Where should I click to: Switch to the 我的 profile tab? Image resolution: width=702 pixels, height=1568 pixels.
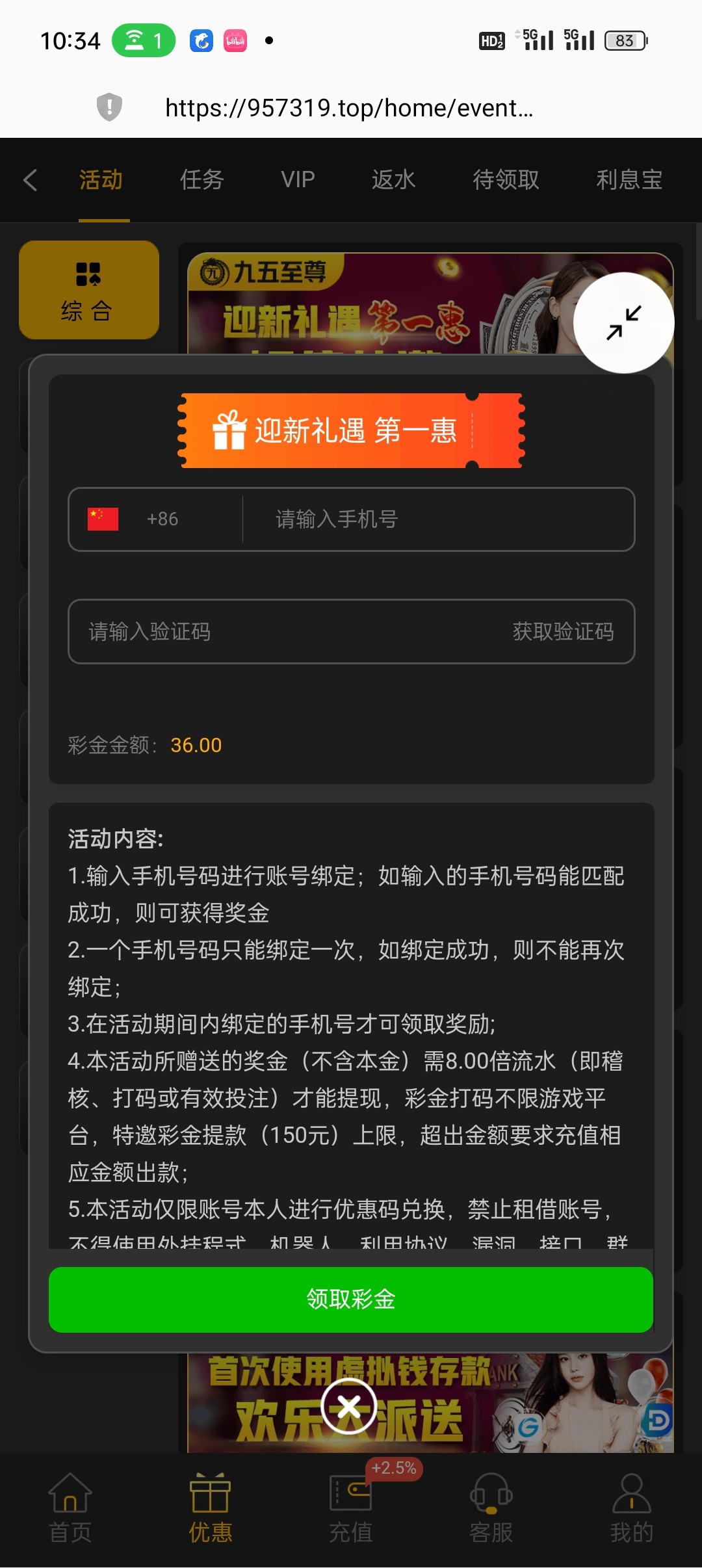click(x=631, y=1508)
